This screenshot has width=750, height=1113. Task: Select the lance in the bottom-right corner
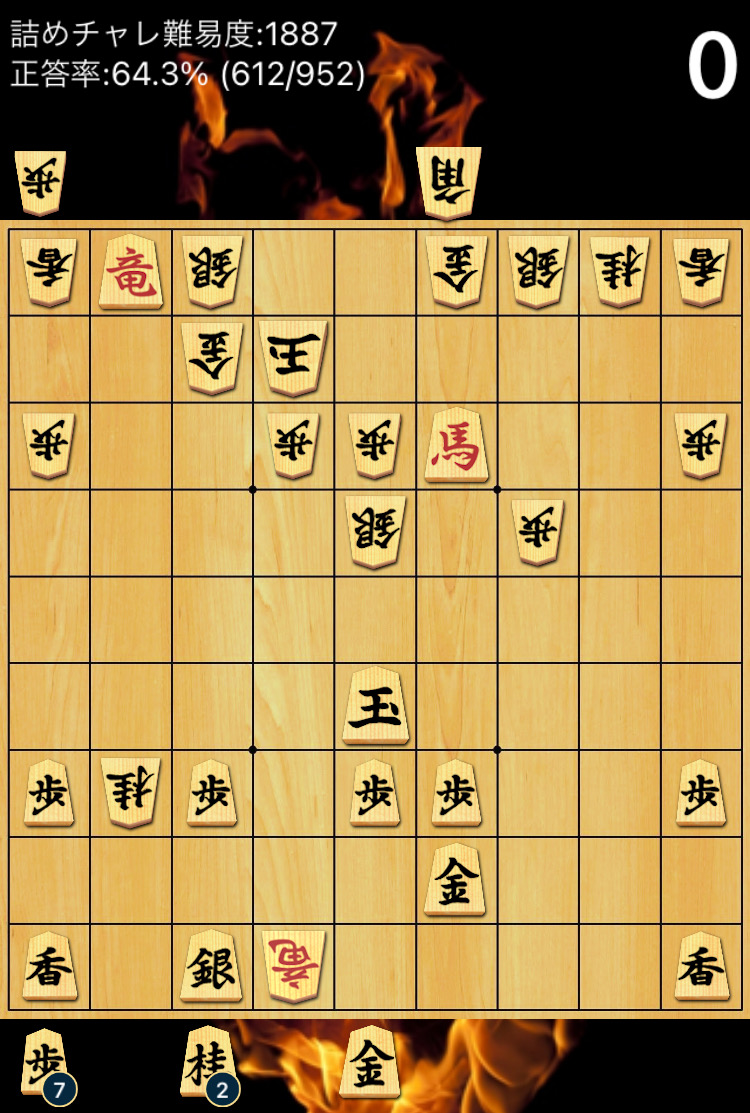700,967
